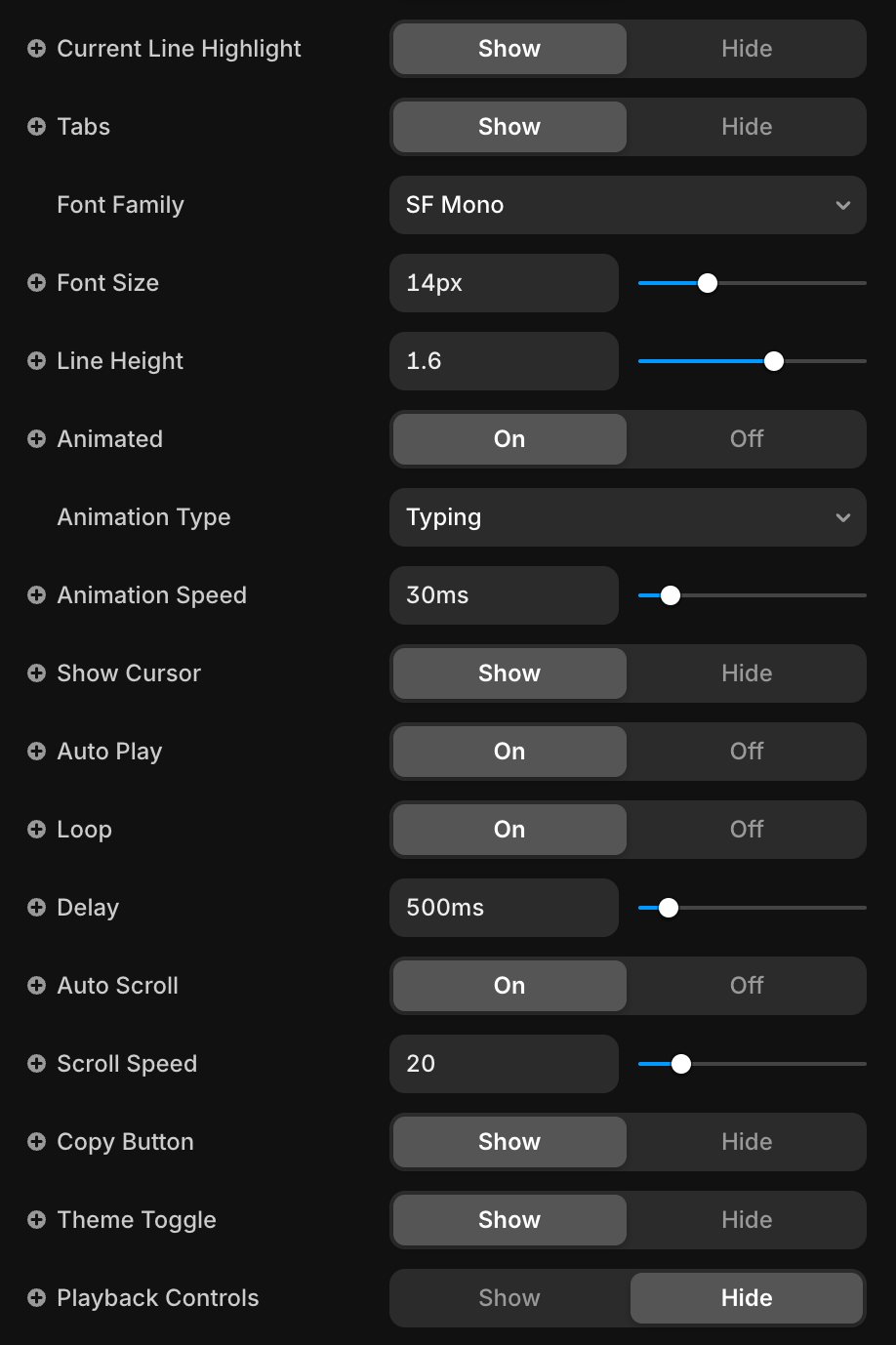Hide the Current Line Highlight
The width and height of the screenshot is (896, 1345).
pyautogui.click(x=746, y=49)
